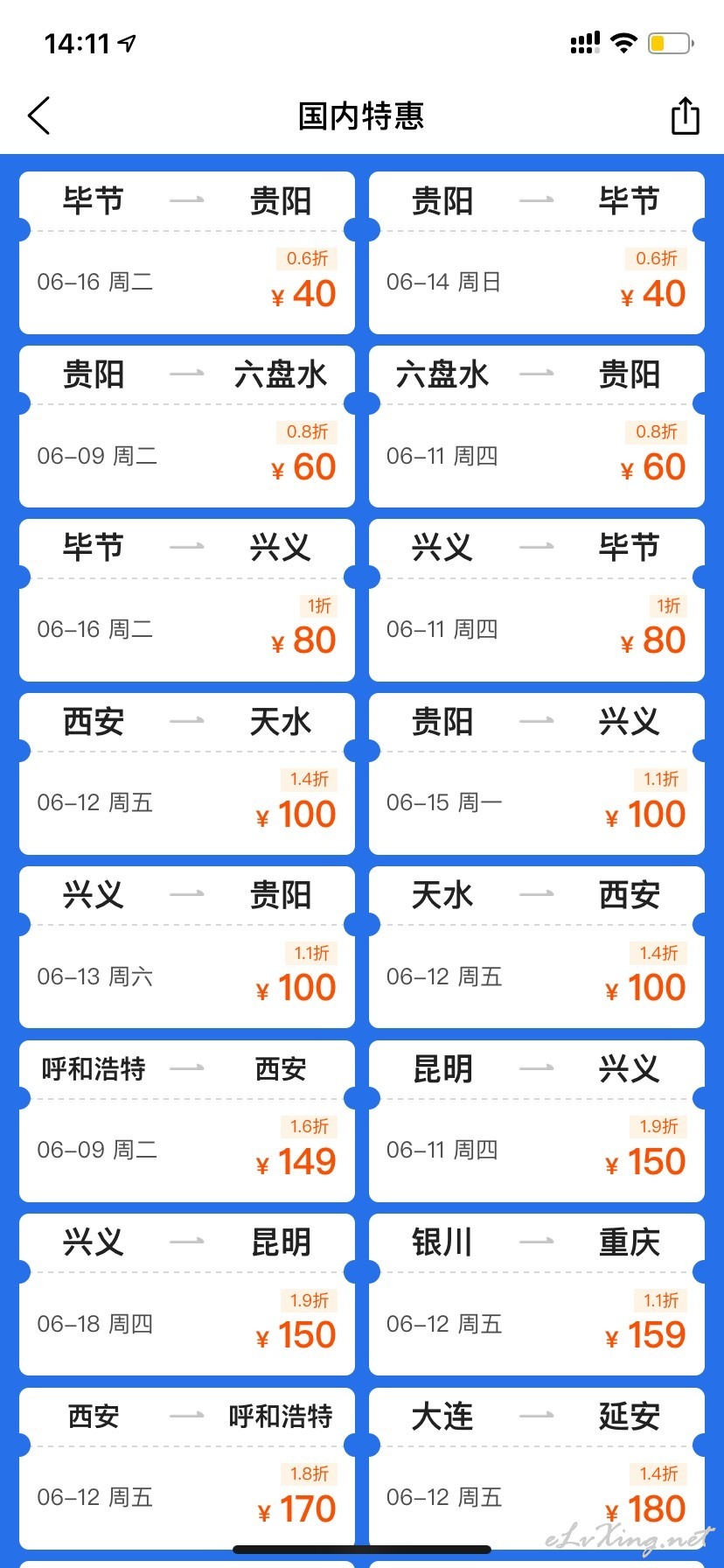Open 贵阳 to 六盘水 ¥60 deal

tap(187, 426)
